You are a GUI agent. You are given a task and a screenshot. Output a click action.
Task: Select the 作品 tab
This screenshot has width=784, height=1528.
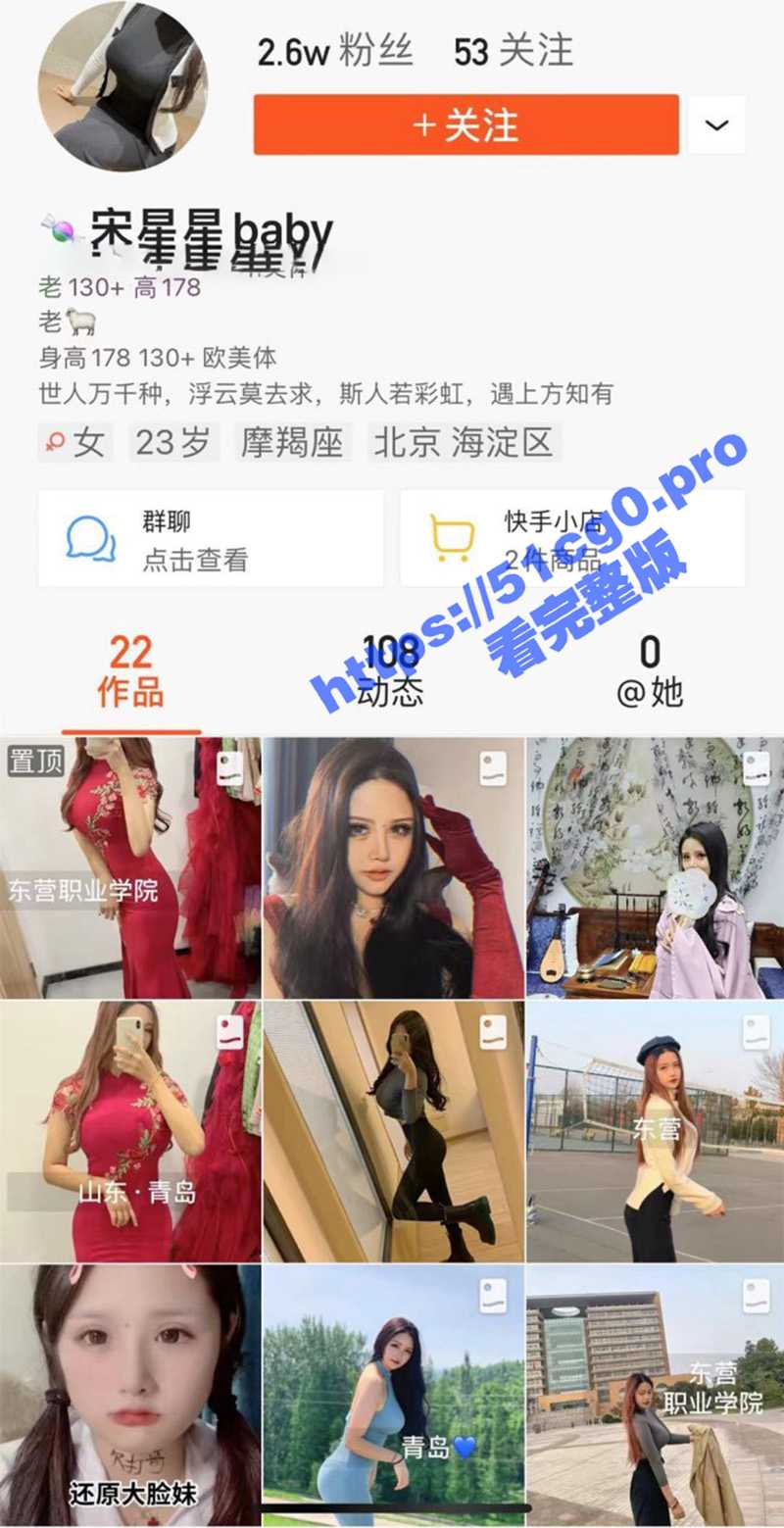tap(130, 671)
